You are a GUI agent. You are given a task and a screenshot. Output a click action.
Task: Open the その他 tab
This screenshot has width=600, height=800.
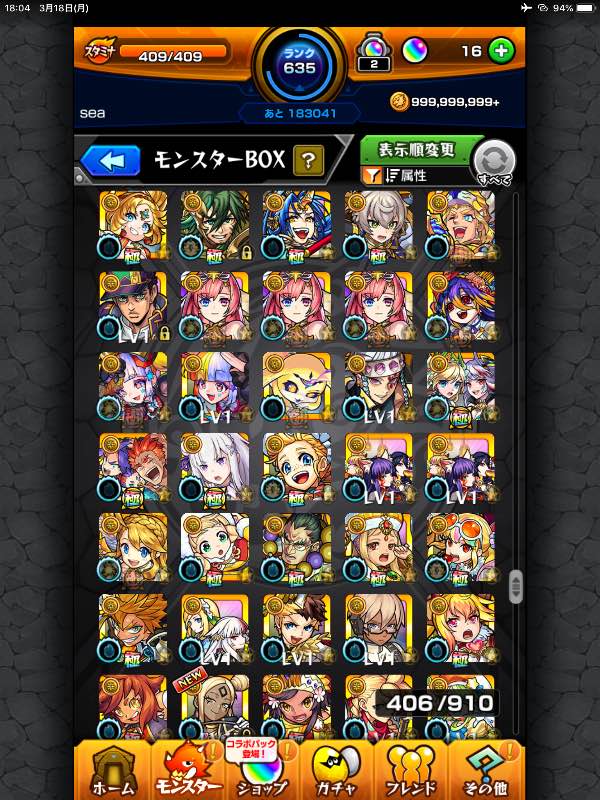click(x=486, y=771)
